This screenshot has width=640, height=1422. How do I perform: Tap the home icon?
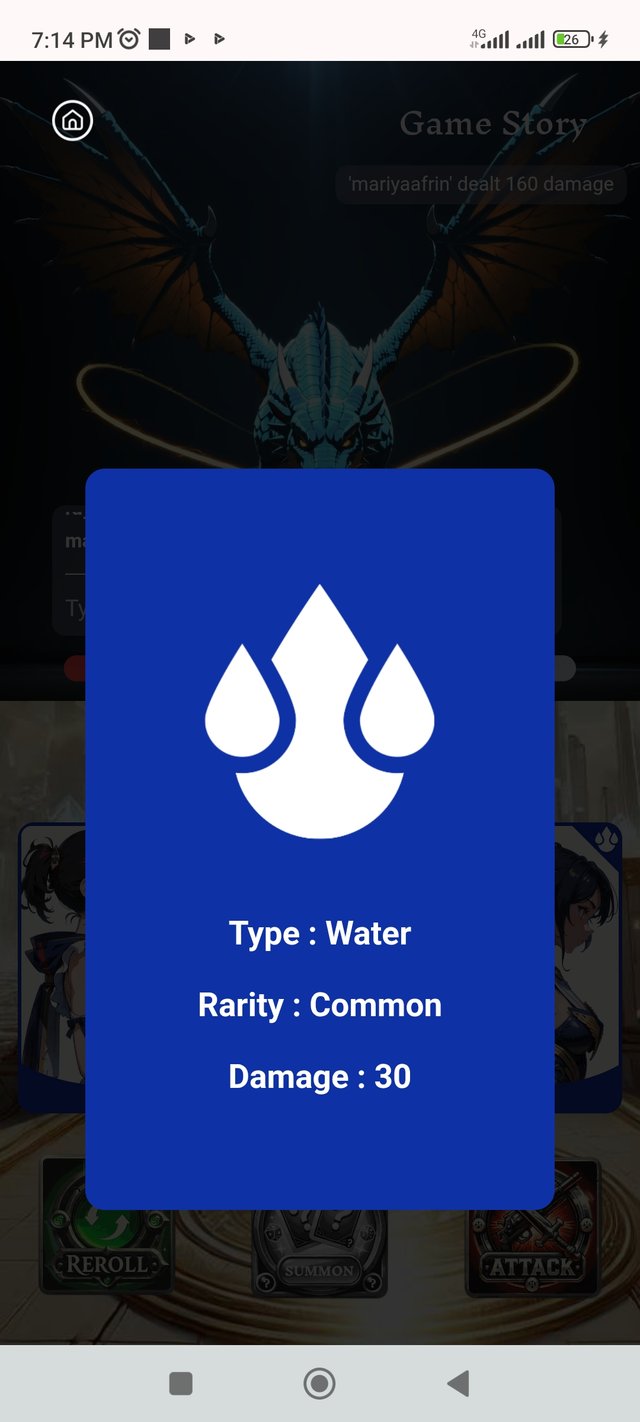[72, 121]
